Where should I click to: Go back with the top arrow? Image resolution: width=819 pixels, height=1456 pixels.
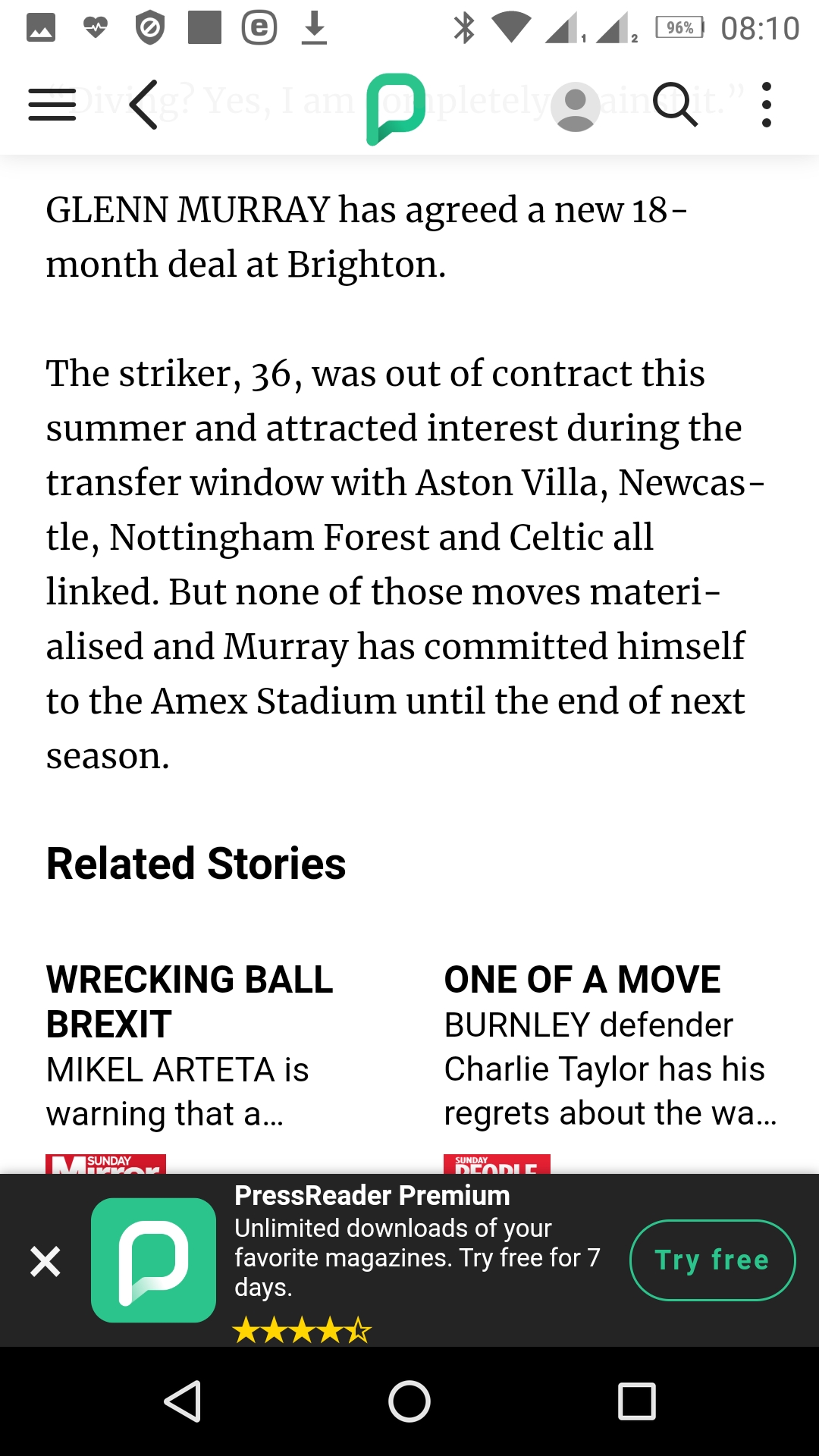tap(143, 105)
